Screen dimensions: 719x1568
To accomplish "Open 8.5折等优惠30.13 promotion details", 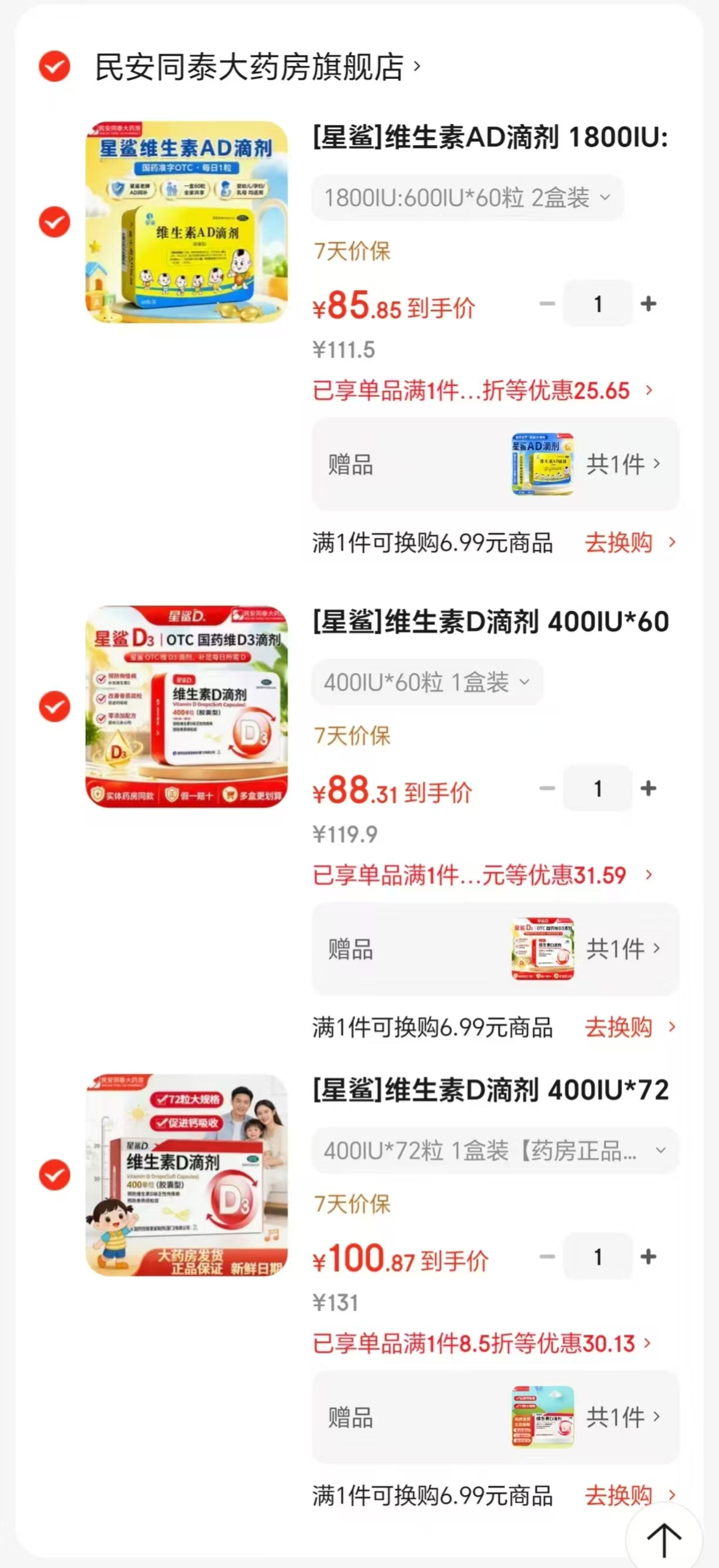I will 482,1344.
